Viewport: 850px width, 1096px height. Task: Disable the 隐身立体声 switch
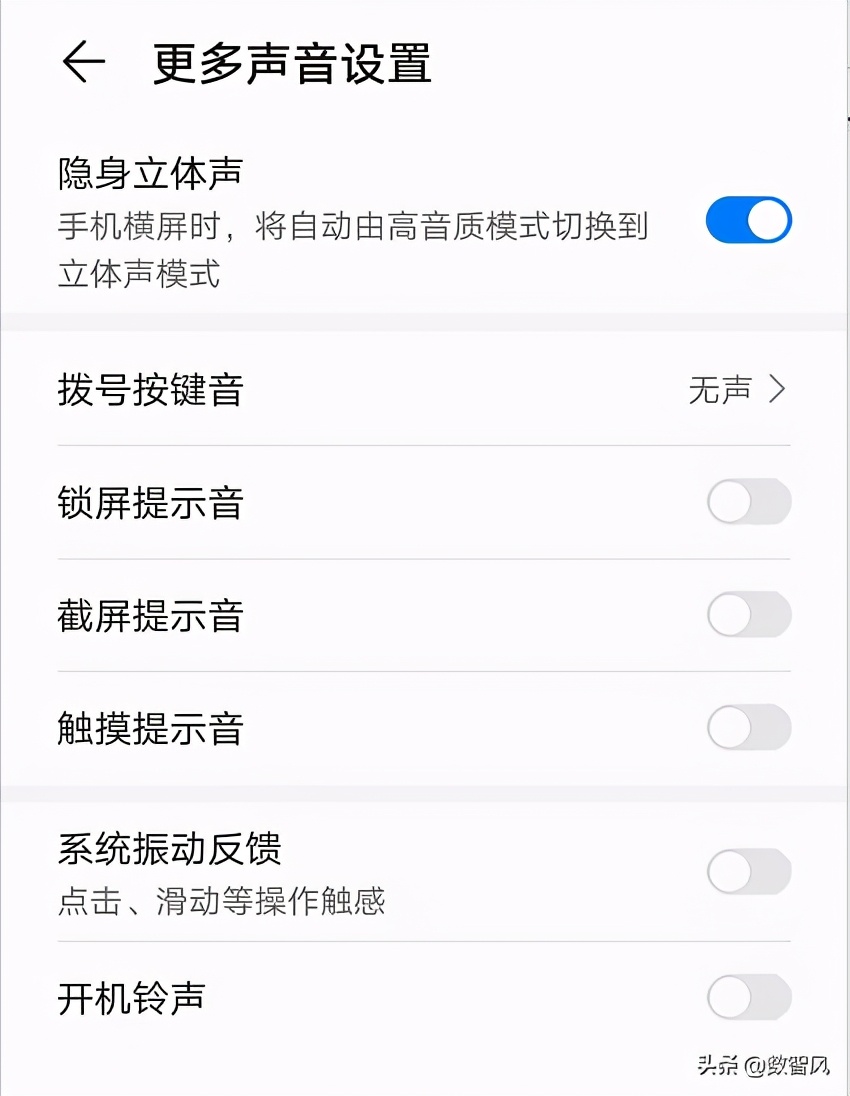(748, 219)
